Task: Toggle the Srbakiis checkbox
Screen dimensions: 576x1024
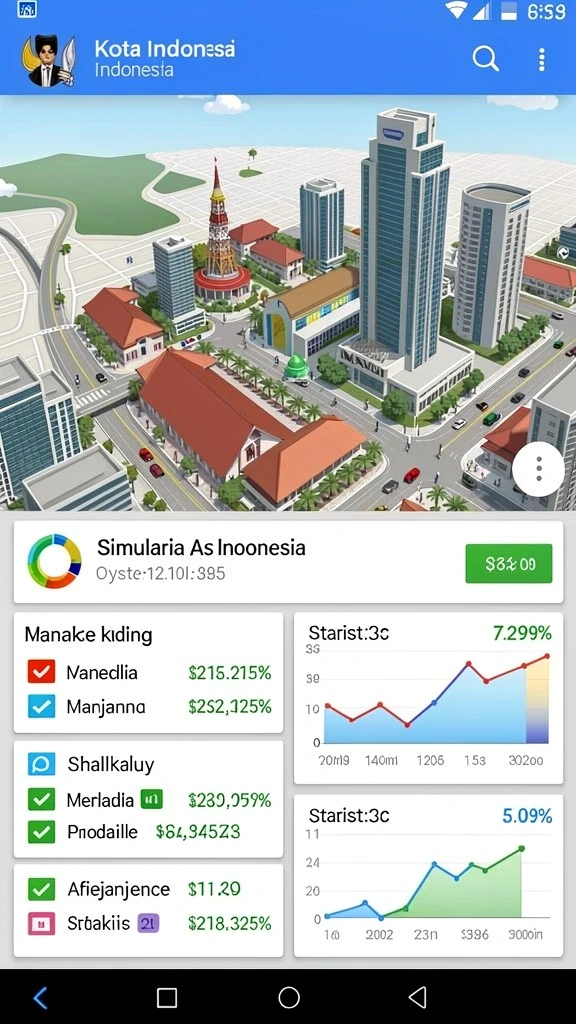Action: 41,923
